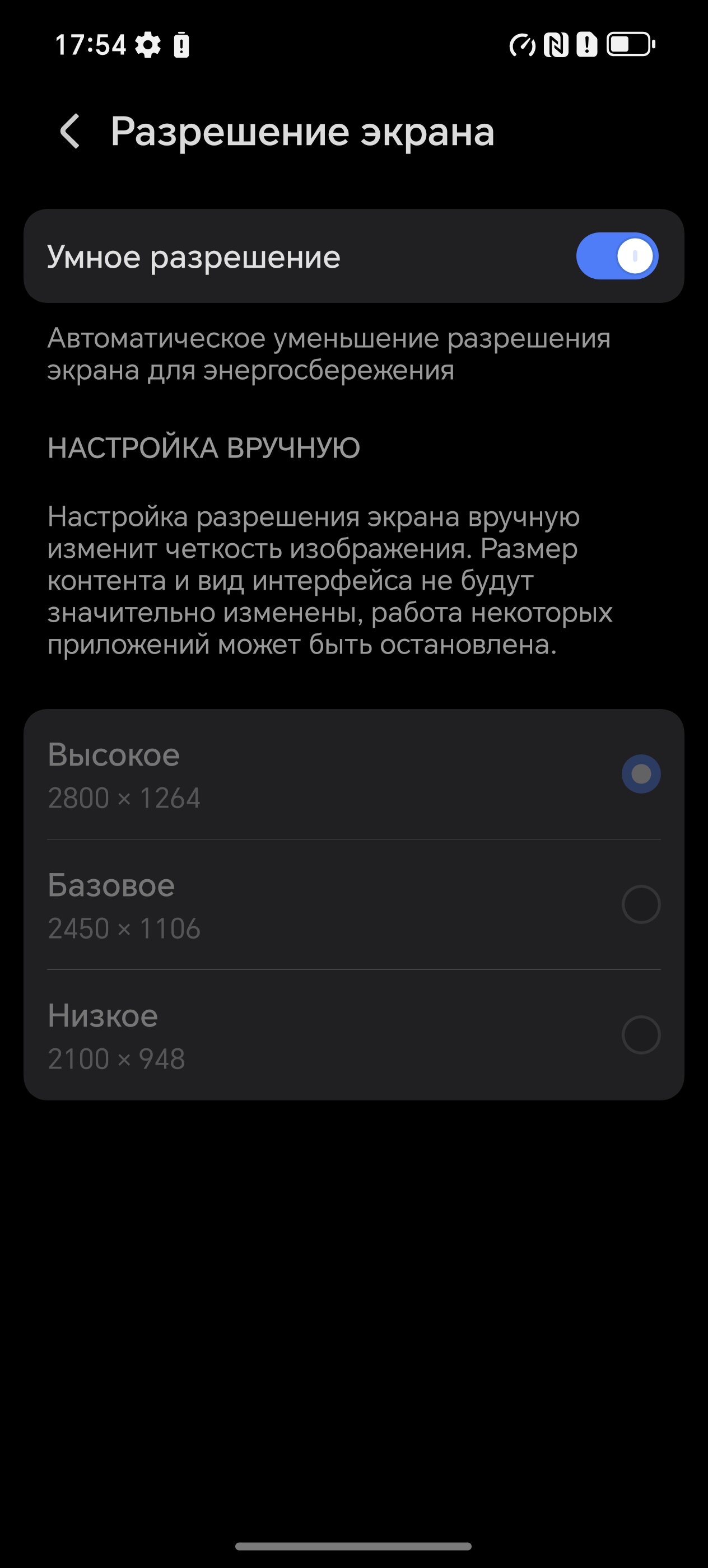
Task: Select Высокое 2800 × 1264 resolution
Action: point(353,774)
